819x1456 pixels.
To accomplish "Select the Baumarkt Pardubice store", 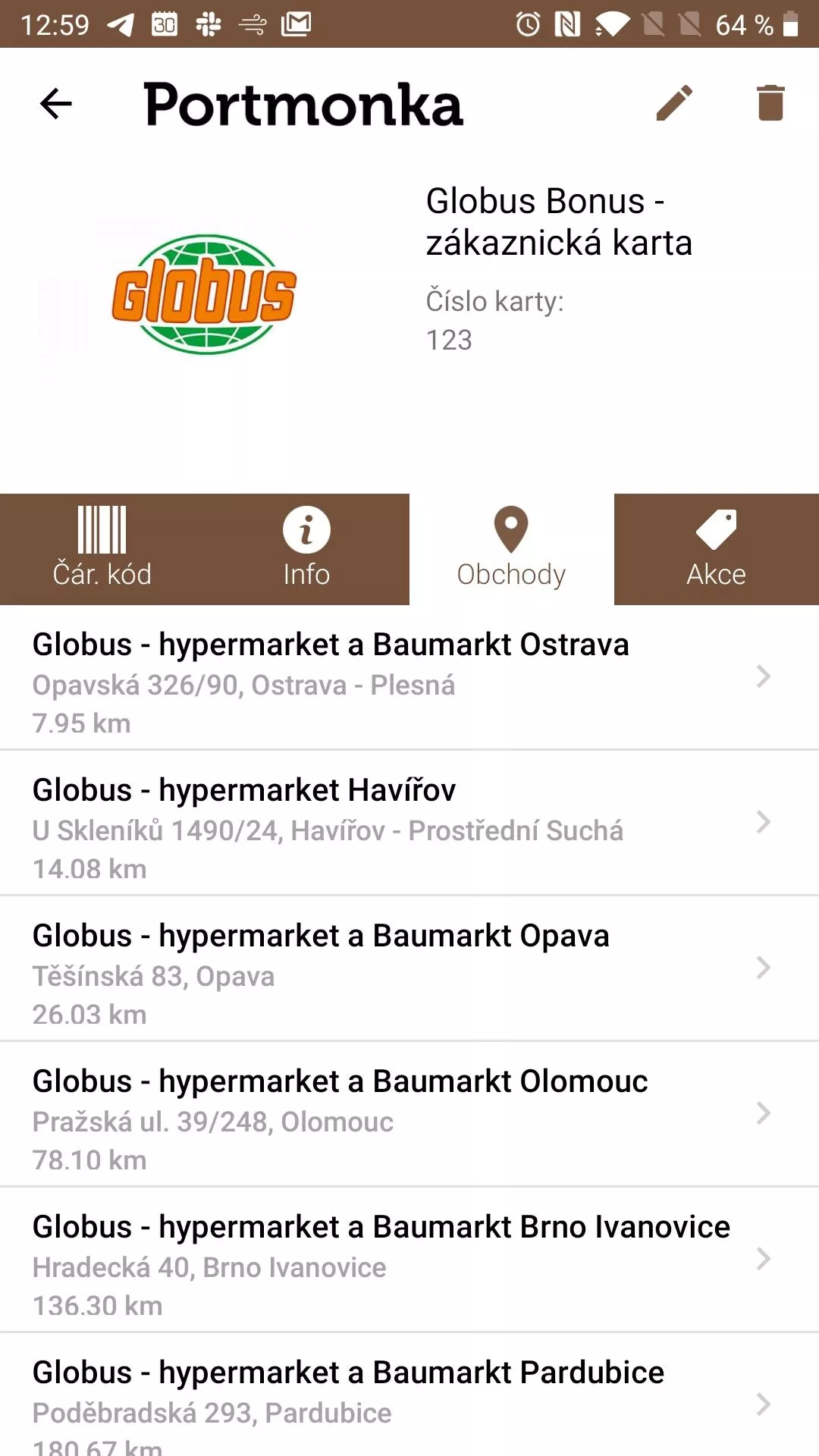I will click(x=409, y=1395).
